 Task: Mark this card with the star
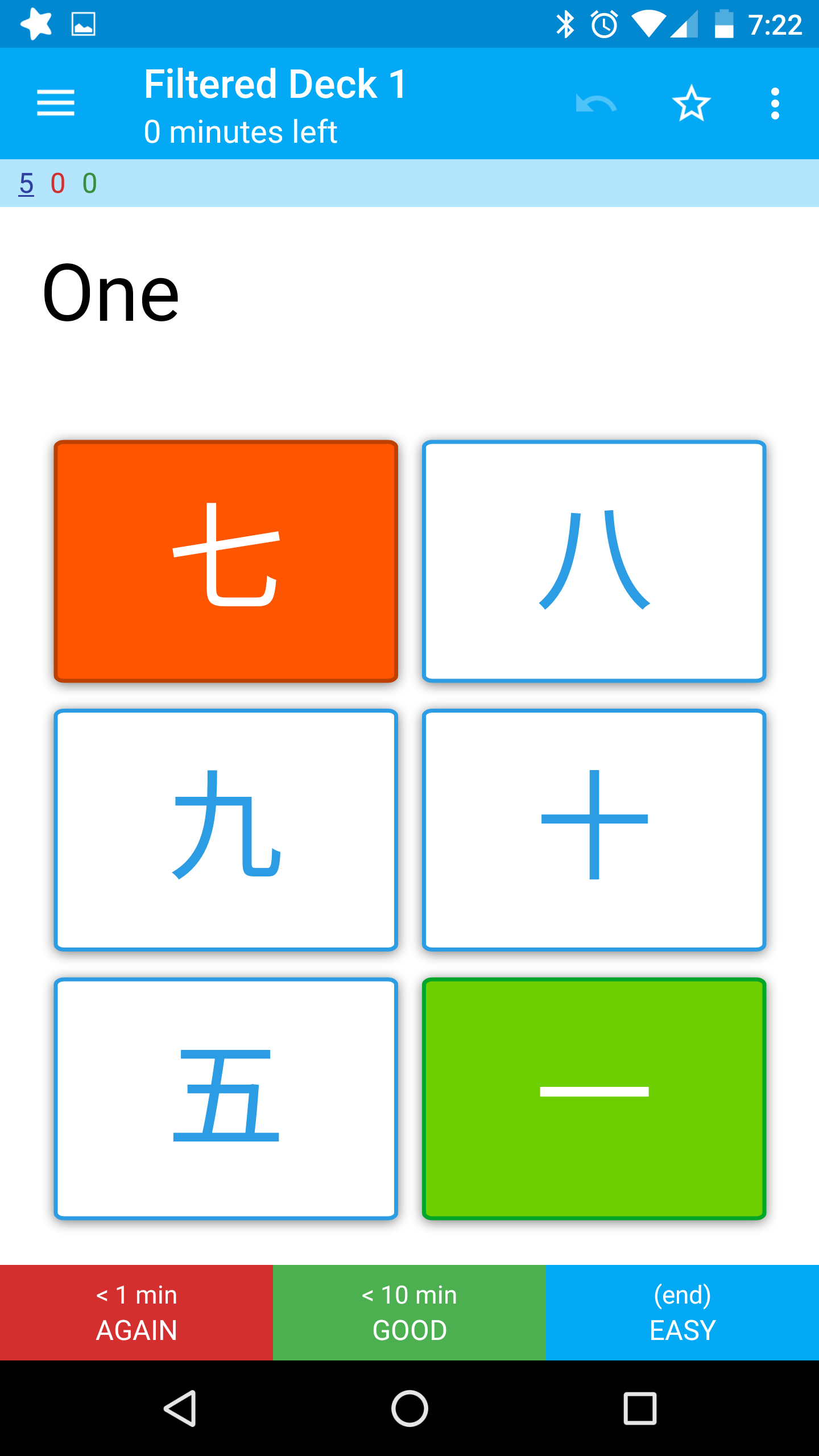click(691, 104)
